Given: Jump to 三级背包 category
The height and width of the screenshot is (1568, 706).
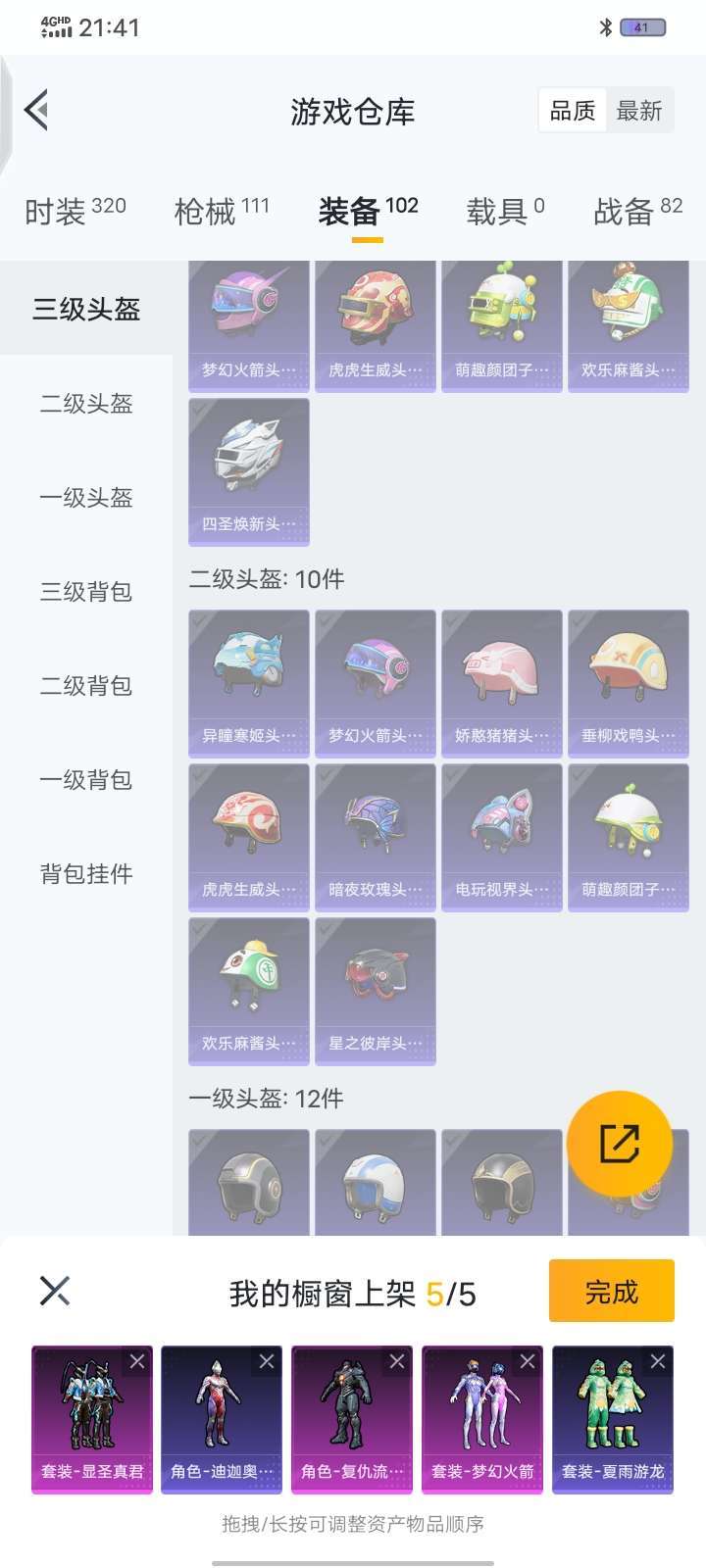Looking at the screenshot, I should click(x=86, y=592).
